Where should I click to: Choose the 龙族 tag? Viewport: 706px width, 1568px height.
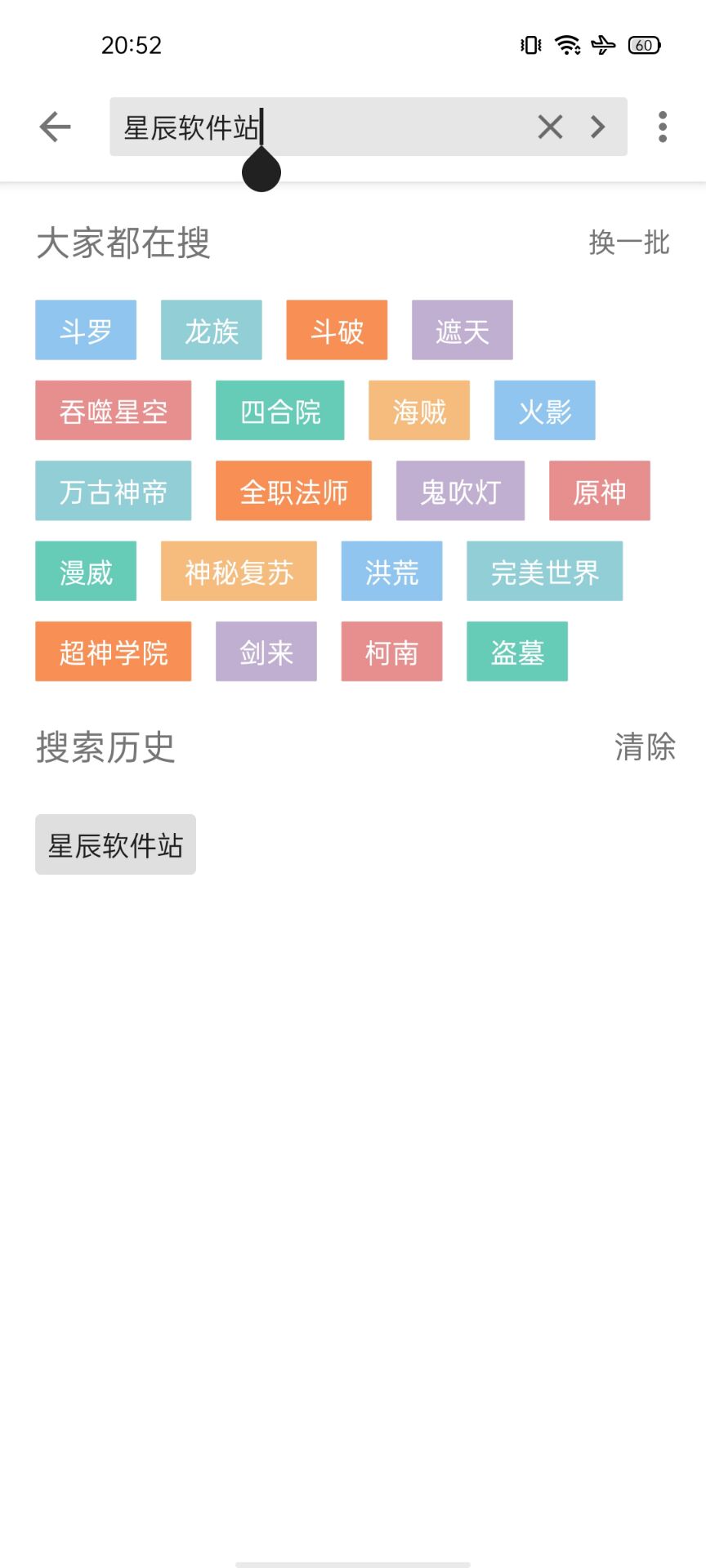pos(212,330)
